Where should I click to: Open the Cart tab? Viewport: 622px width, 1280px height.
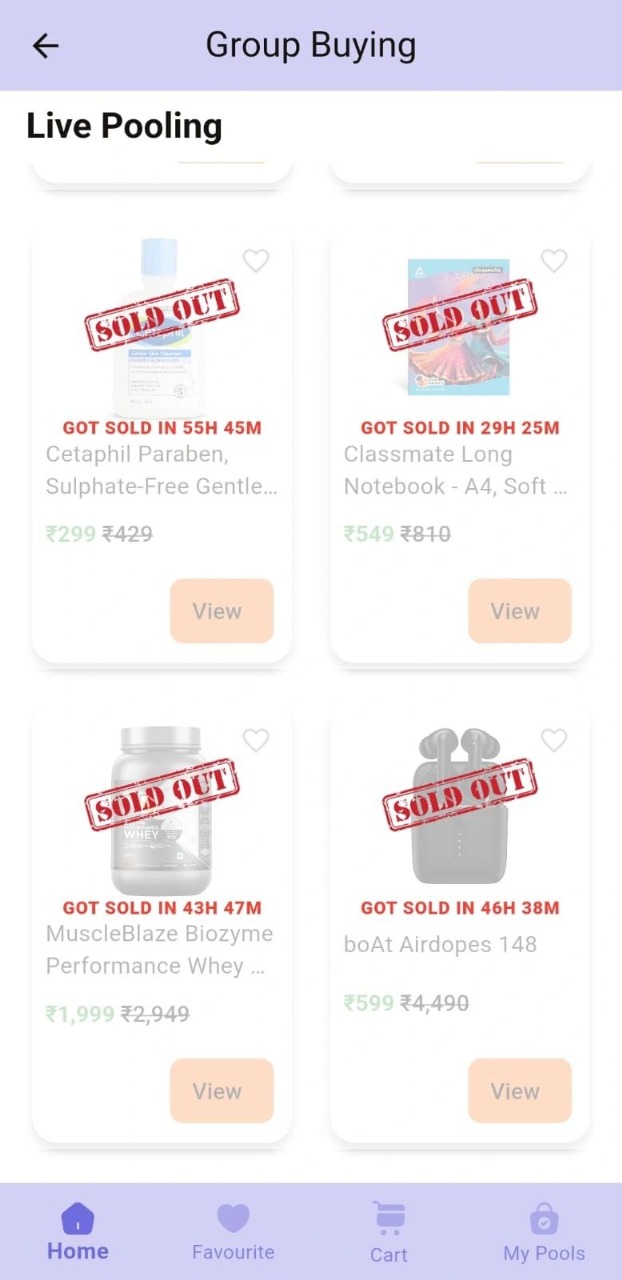[388, 1233]
